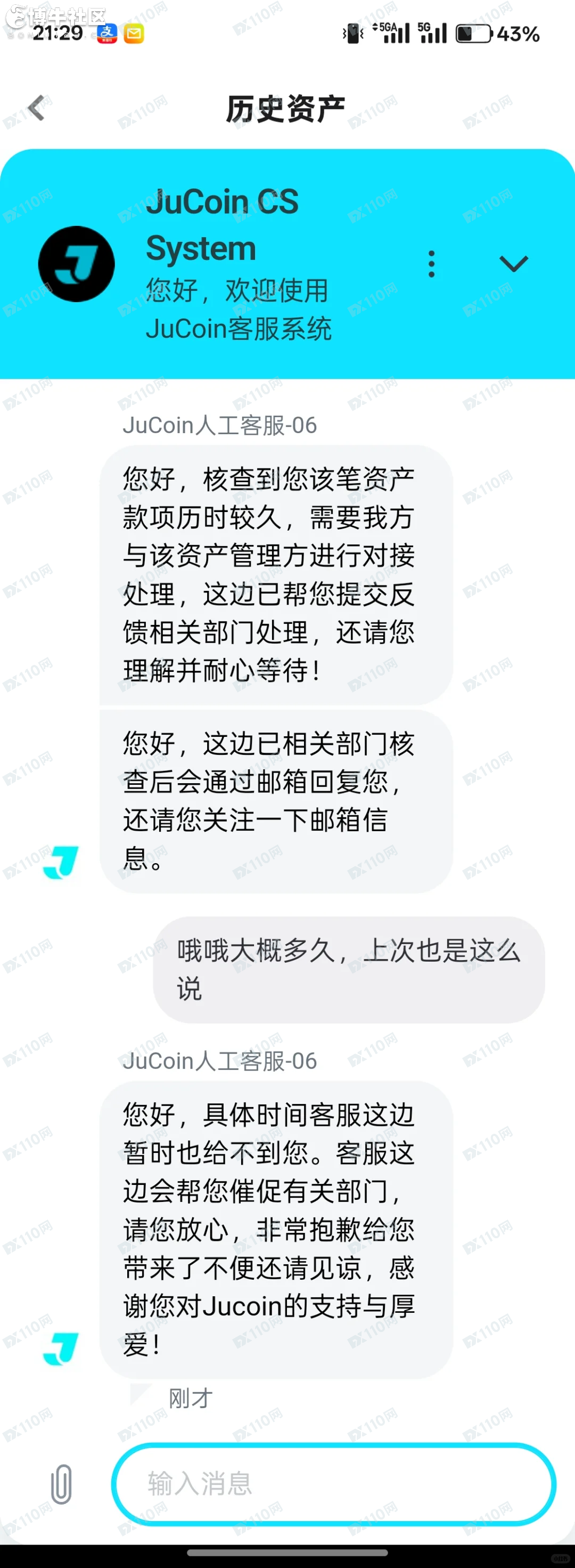
Task: Tap the mail notification icon in status bar
Action: 135,35
